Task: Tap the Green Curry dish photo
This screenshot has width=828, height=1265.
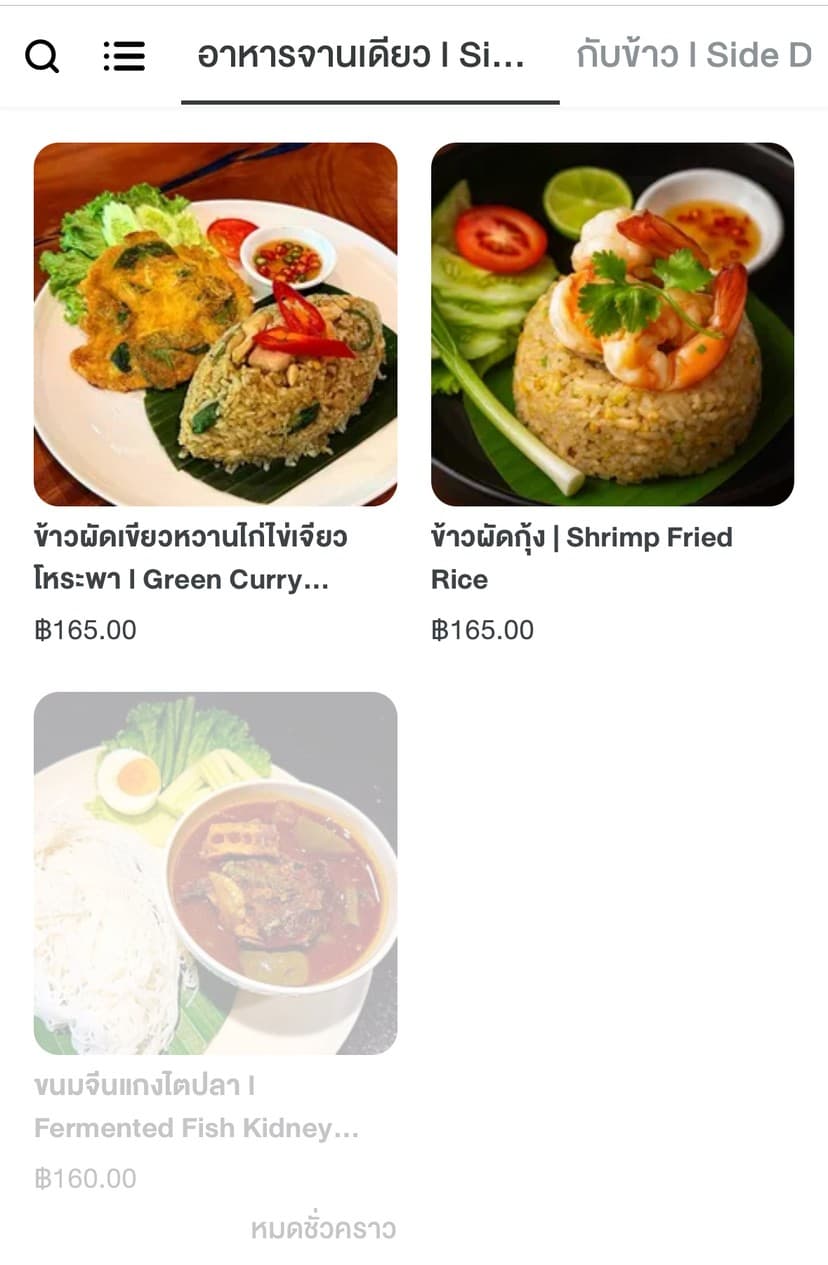Action: (x=216, y=324)
